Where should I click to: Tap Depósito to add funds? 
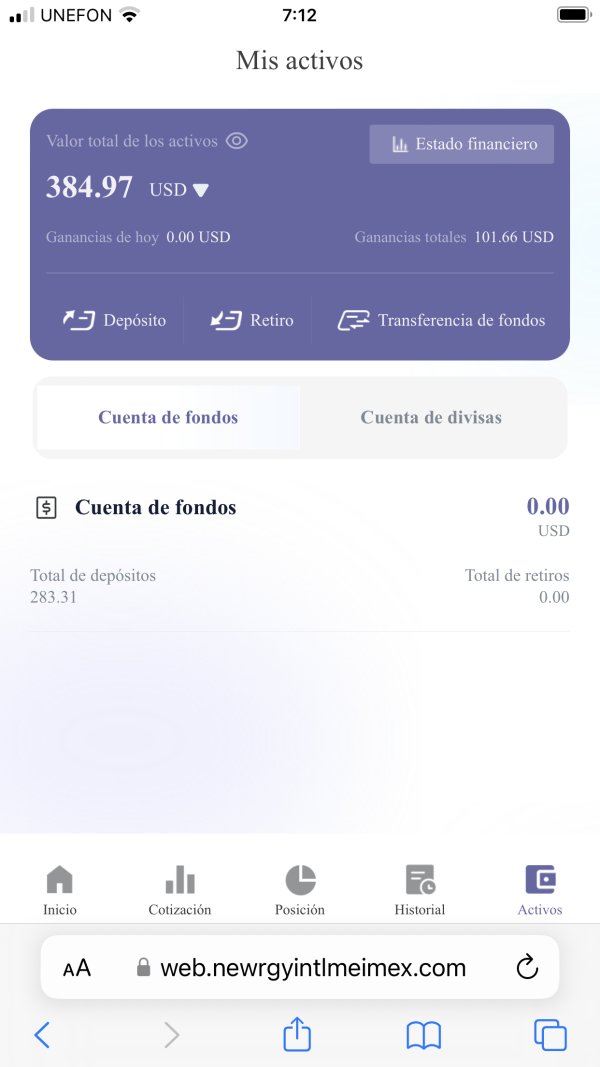(x=114, y=320)
